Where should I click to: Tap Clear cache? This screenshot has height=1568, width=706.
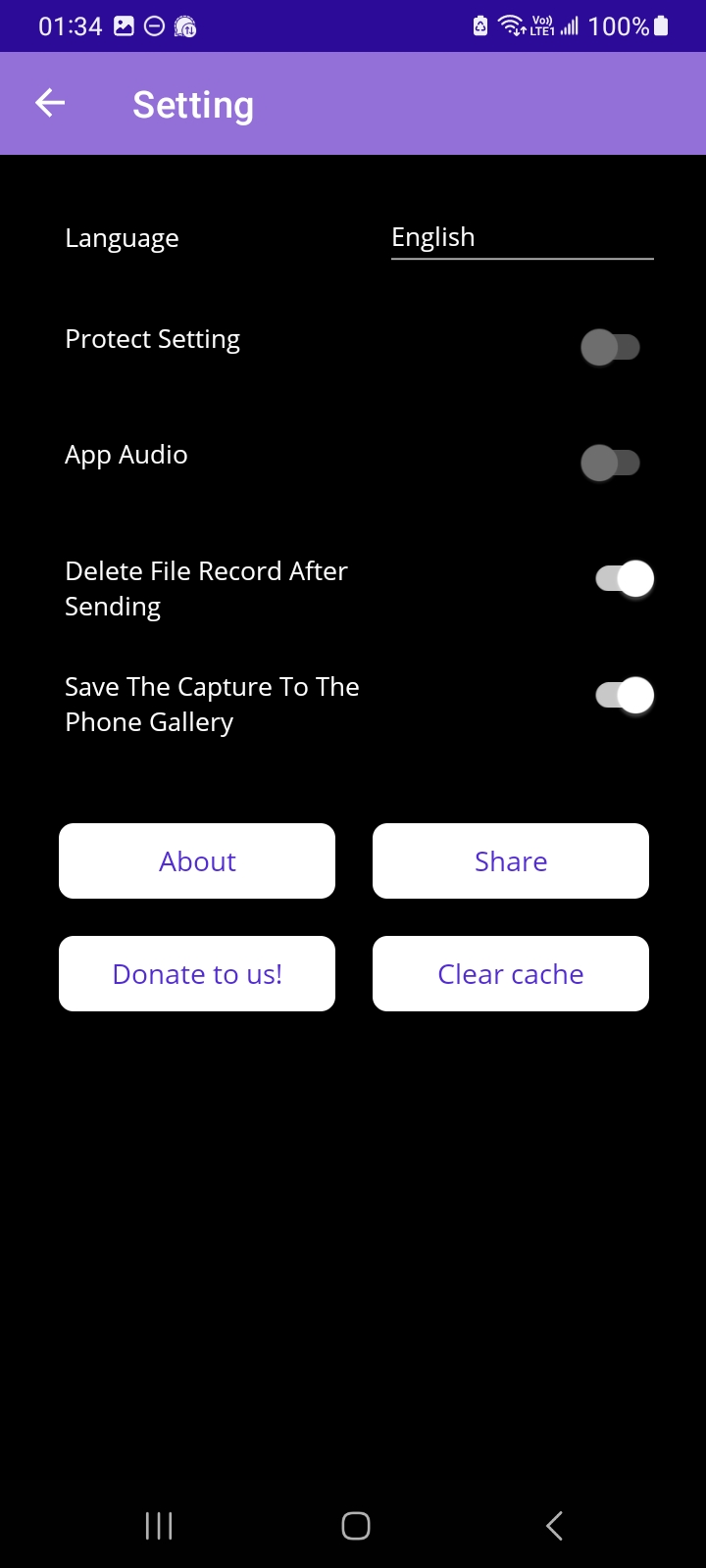(511, 974)
